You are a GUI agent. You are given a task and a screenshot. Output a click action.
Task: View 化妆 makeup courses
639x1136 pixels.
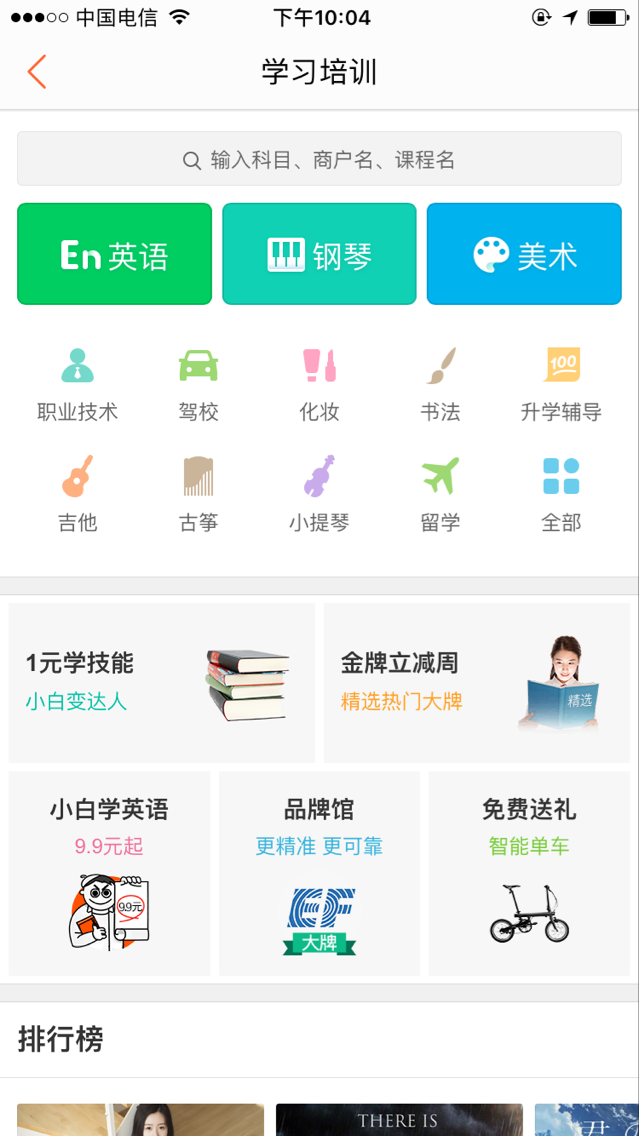point(319,383)
